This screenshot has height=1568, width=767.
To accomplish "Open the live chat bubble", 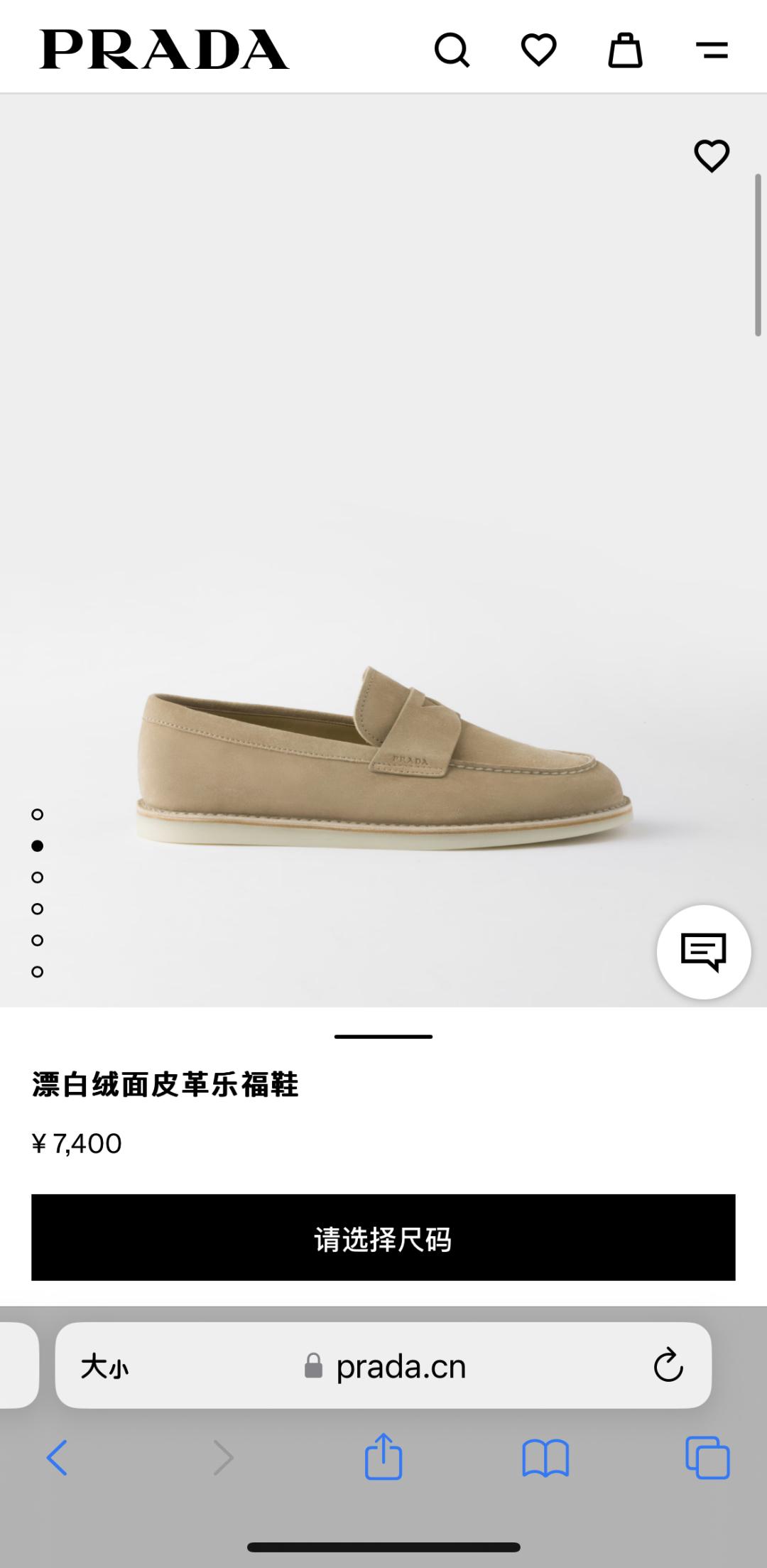I will pyautogui.click(x=703, y=952).
